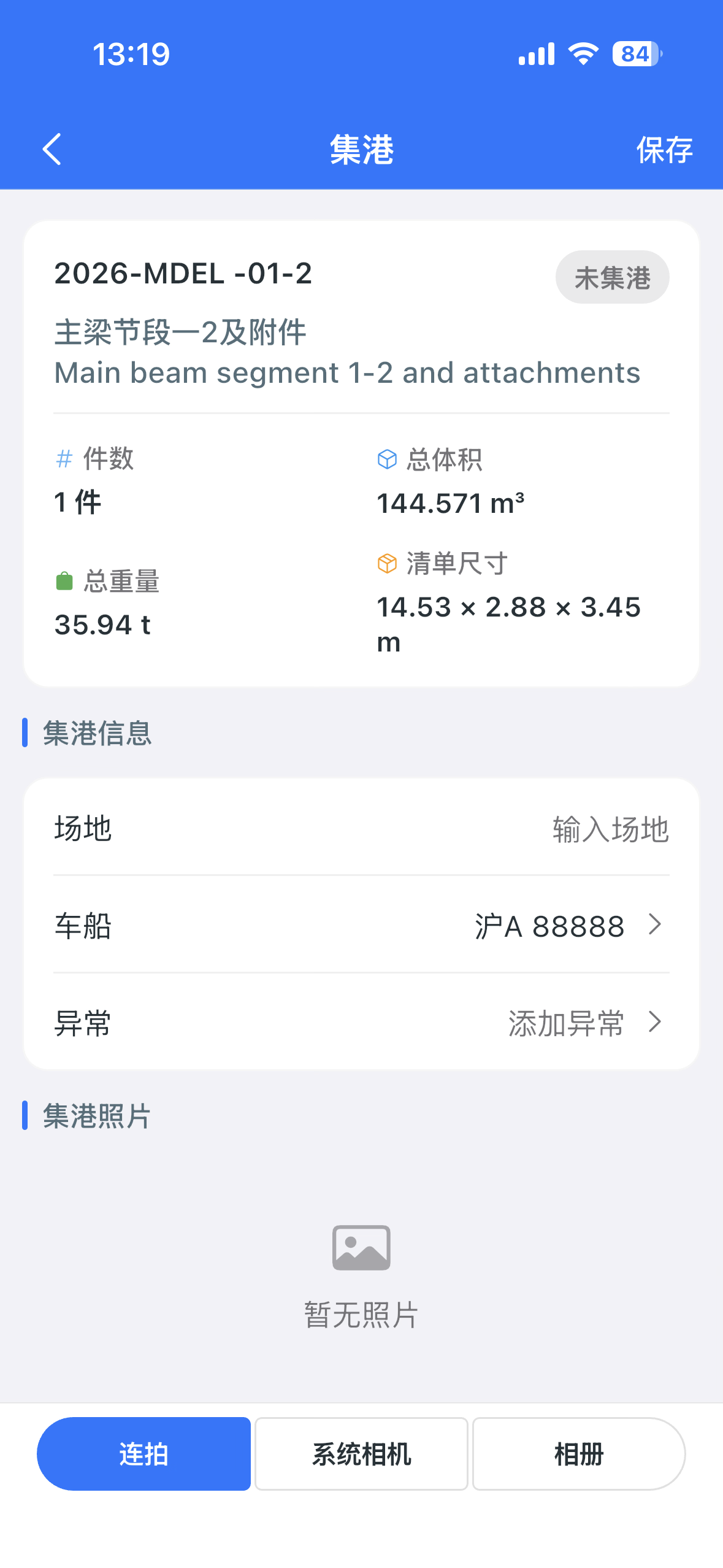Expand the 车船 entry showing 沪A 88888
This screenshot has width=723, height=1568.
(550, 926)
